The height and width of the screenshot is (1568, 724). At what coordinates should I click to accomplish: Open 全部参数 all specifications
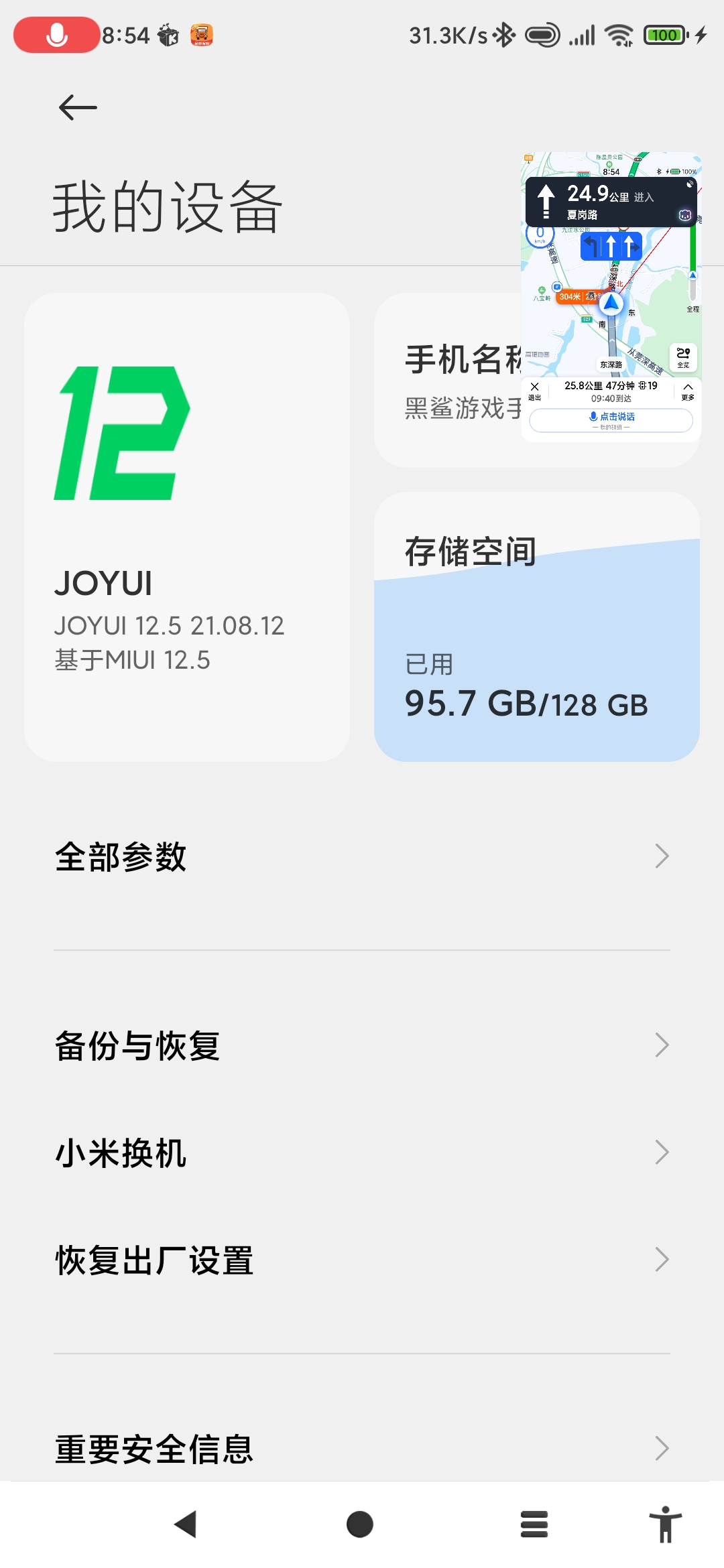click(x=362, y=856)
